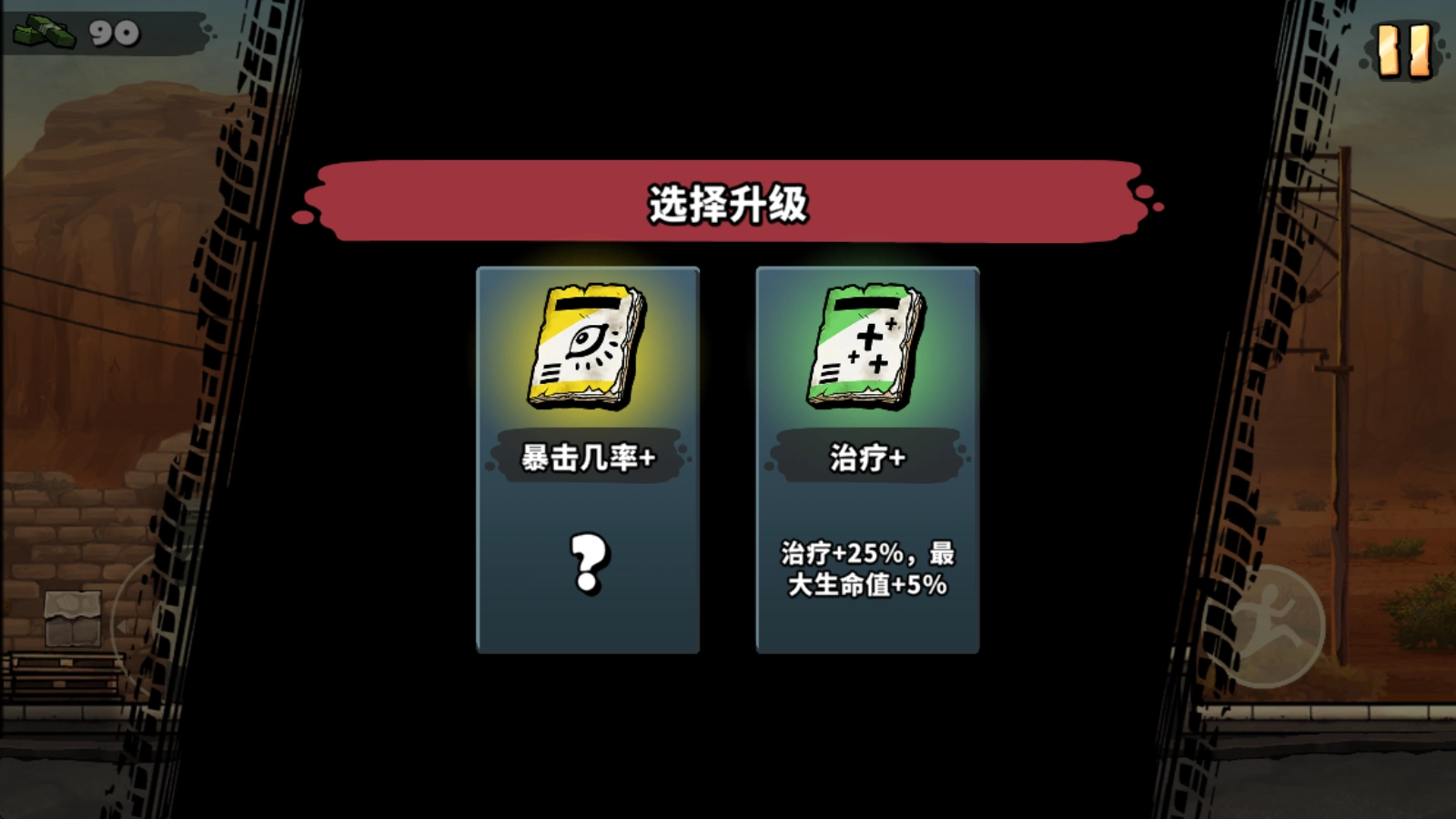The width and height of the screenshot is (1456, 819).
Task: Pause the game
Action: [x=1404, y=50]
